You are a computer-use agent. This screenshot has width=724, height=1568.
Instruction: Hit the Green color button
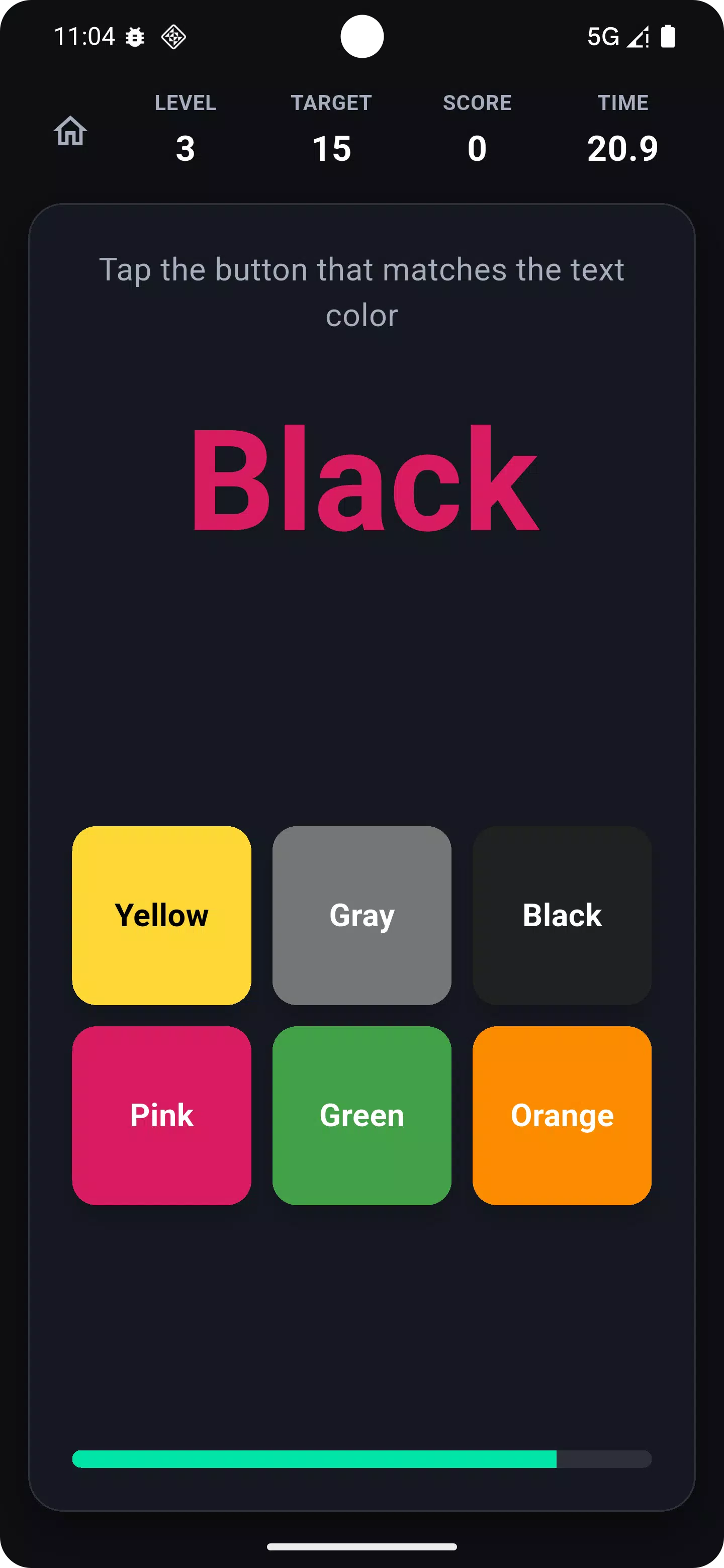tap(361, 1115)
